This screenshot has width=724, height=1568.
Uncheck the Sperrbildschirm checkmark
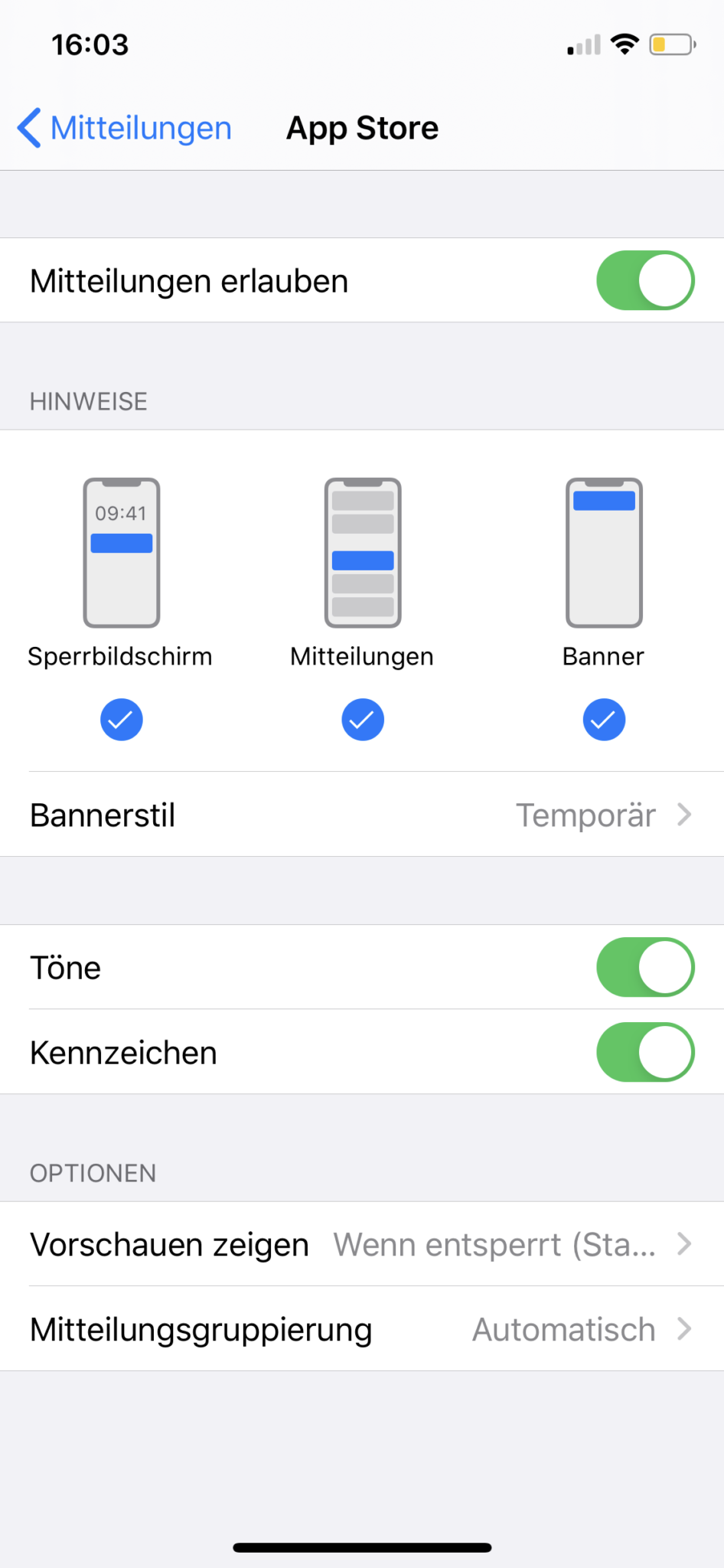click(121, 719)
